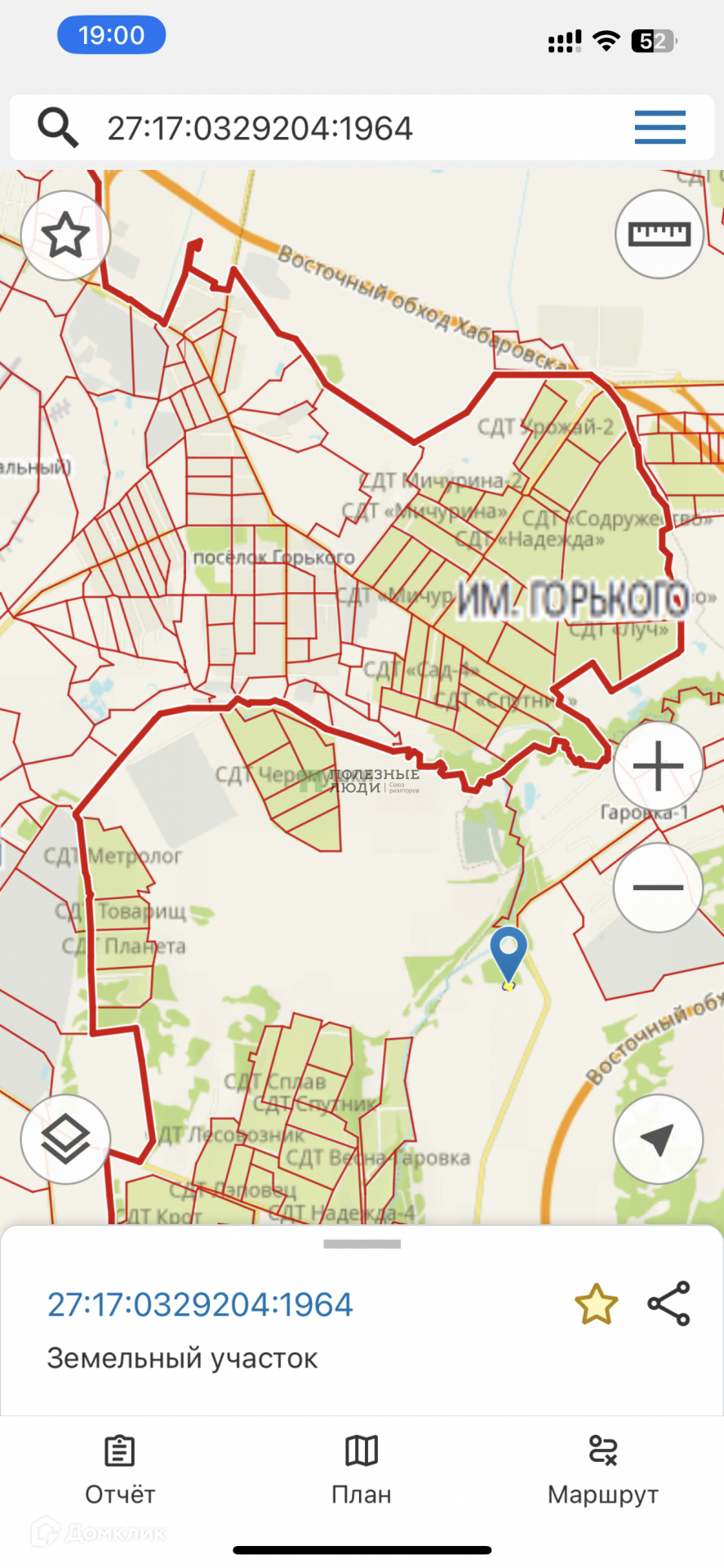Activate the ruler measurement tool

click(659, 234)
